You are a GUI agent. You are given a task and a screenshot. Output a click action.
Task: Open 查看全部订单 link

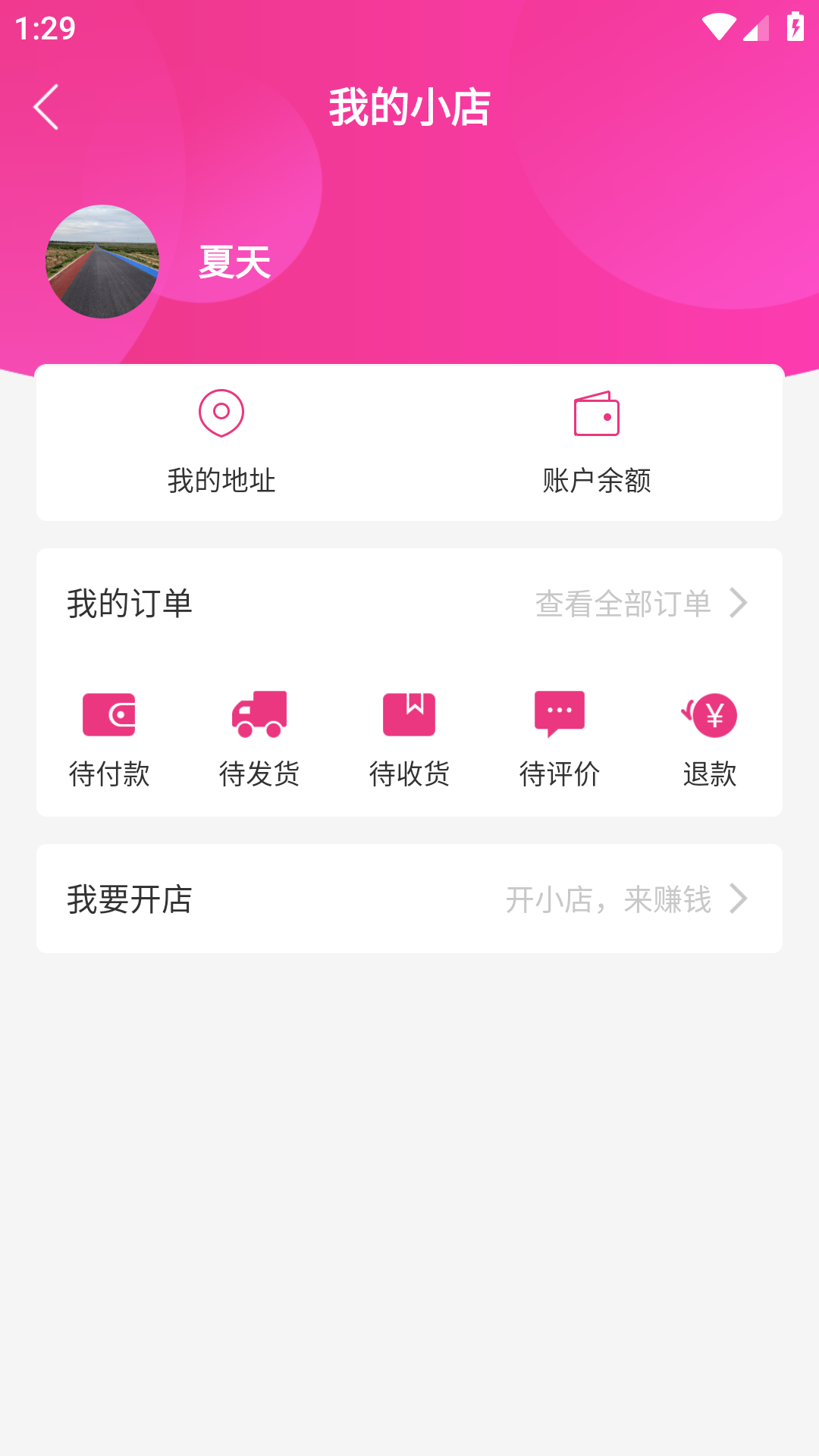[x=622, y=604]
